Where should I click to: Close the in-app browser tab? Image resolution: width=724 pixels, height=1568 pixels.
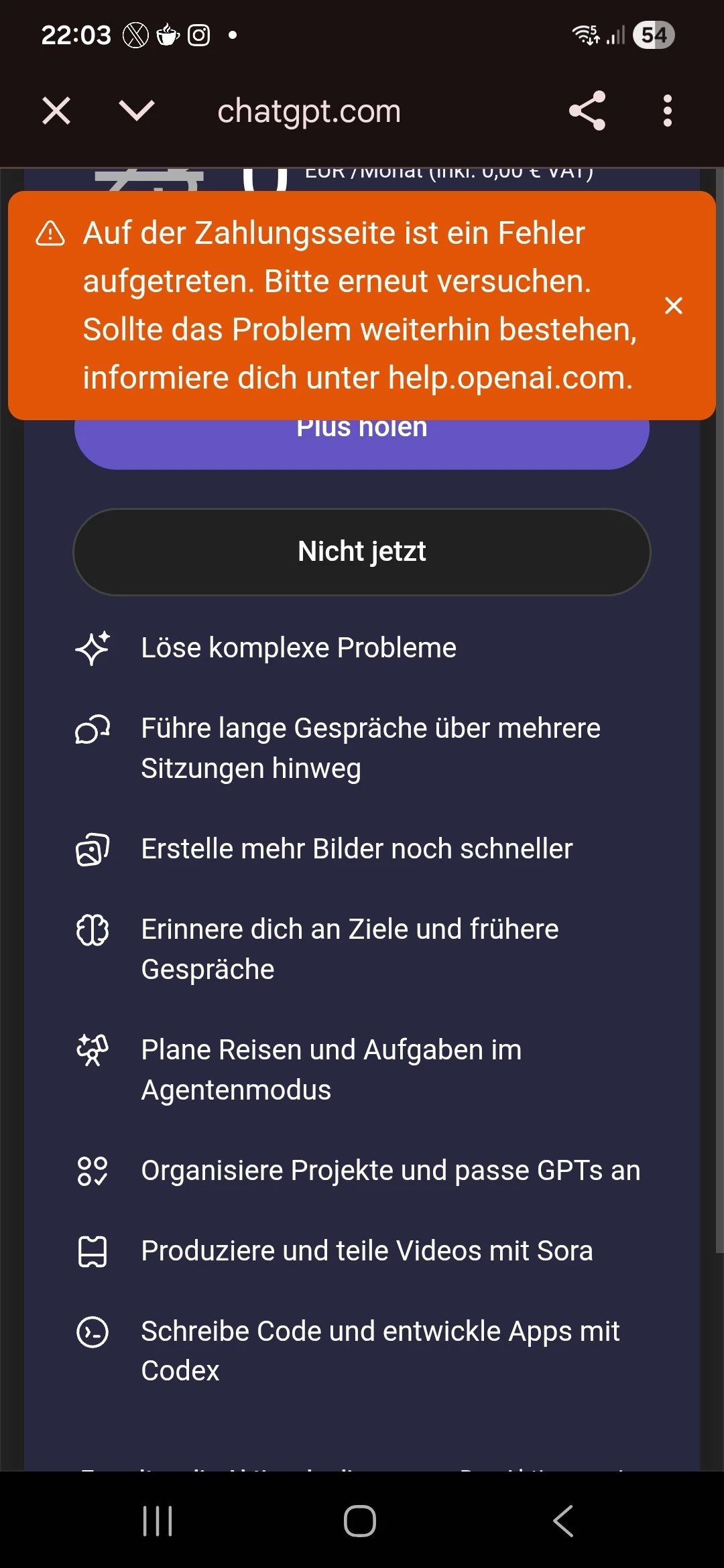(x=56, y=111)
